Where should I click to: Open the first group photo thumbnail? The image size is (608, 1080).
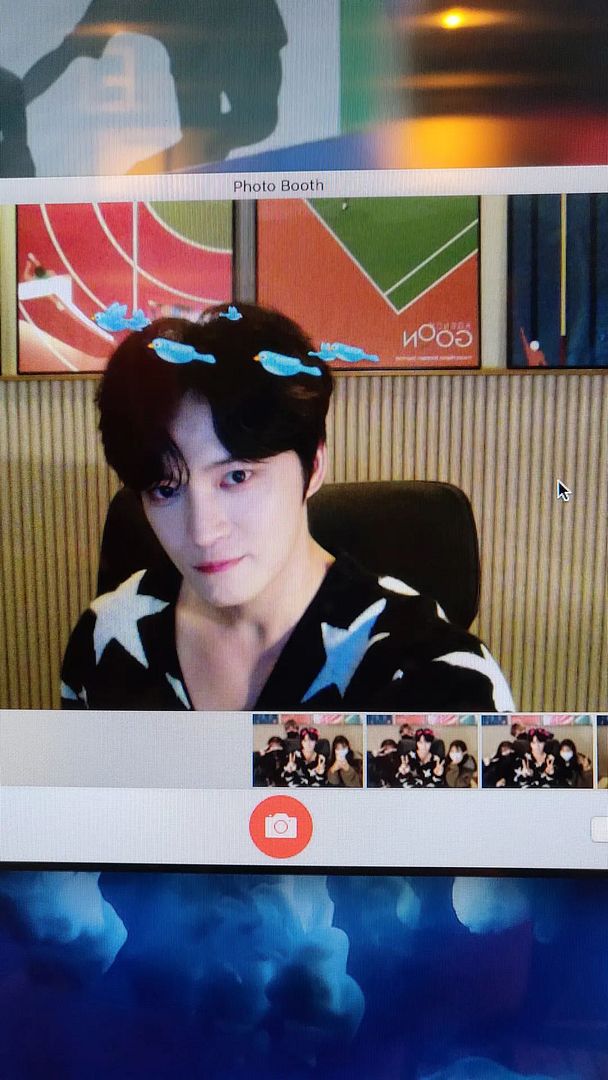[308, 750]
